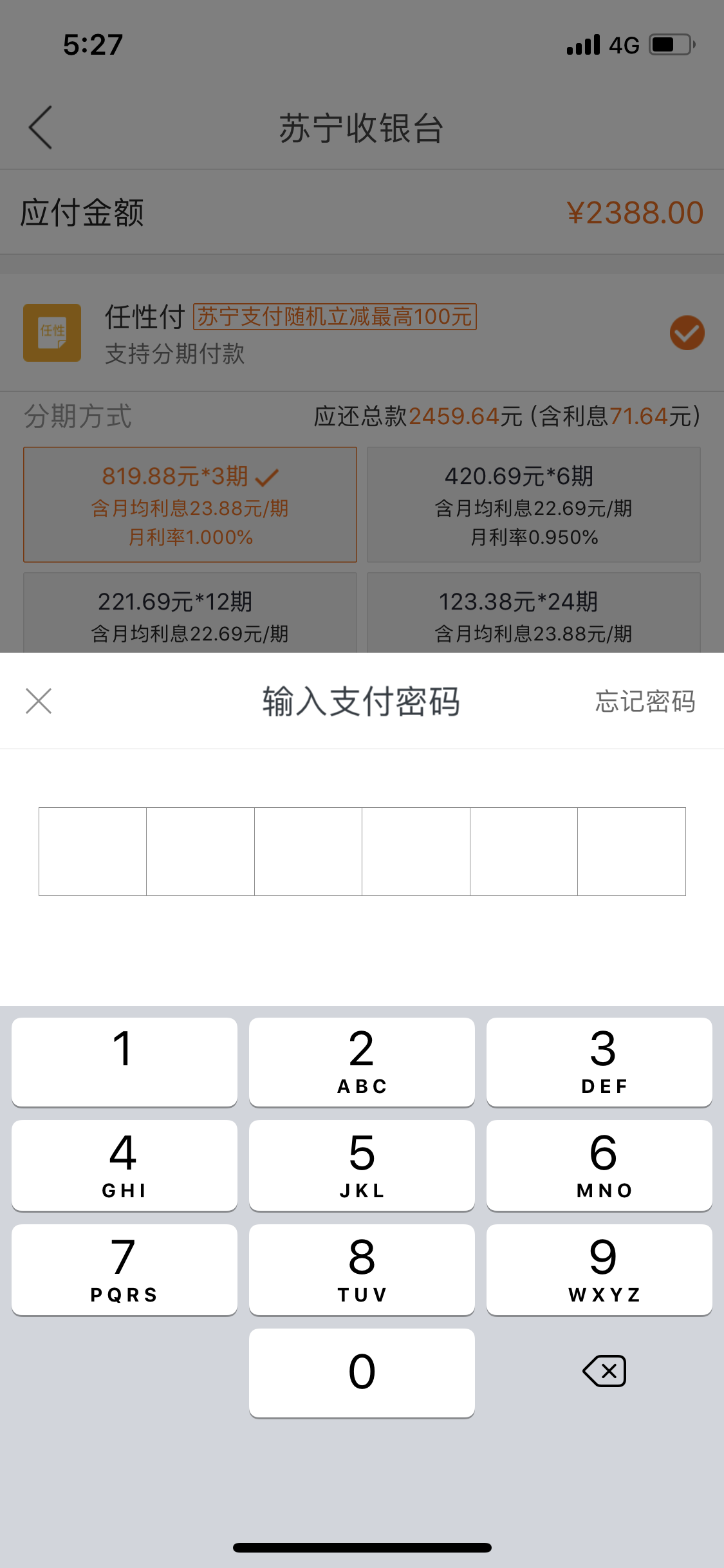724x1568 pixels.
Task: Enter digit 8 on keypad
Action: click(x=362, y=1270)
